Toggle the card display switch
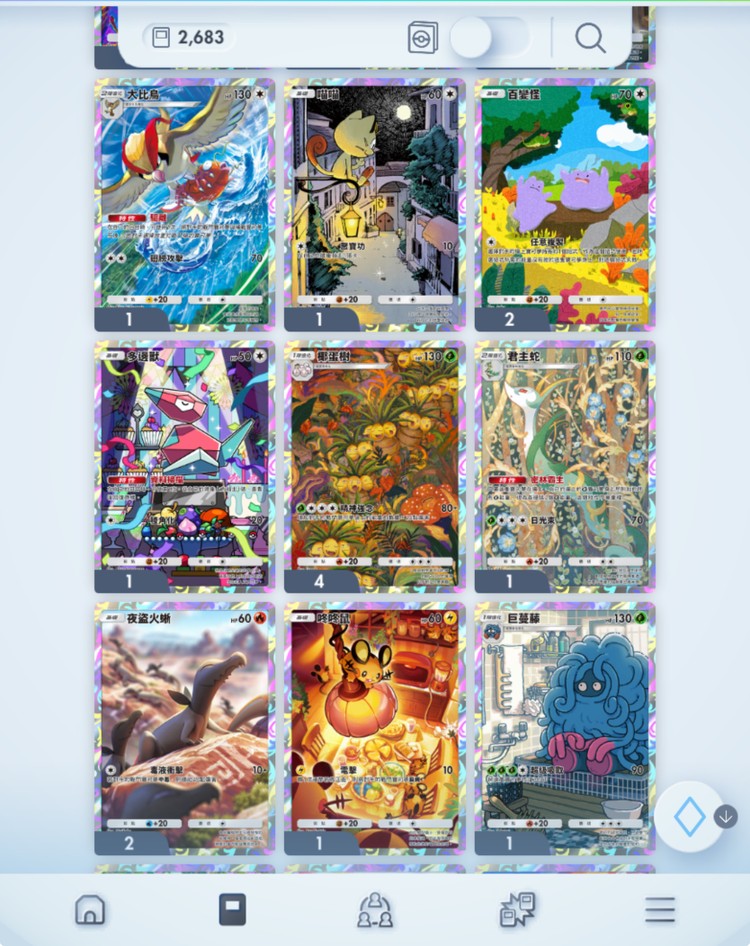Screen dimensions: 750x946 [x=489, y=38]
